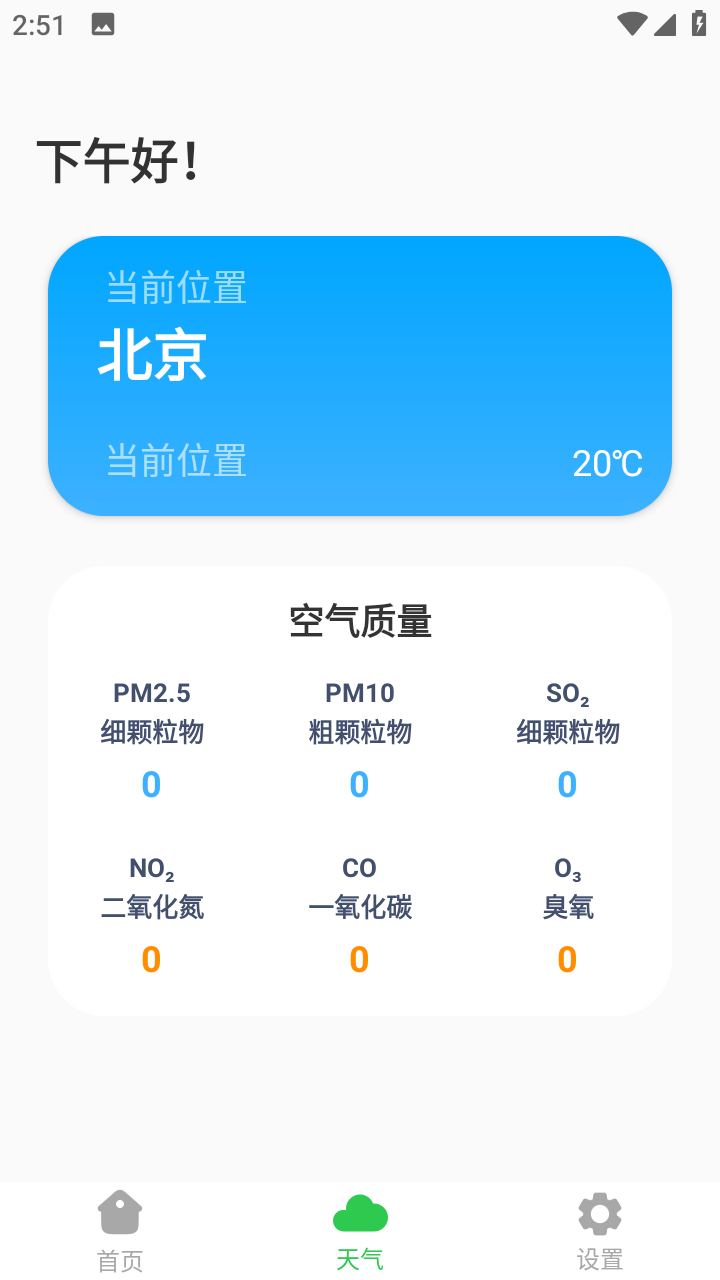The width and height of the screenshot is (720, 1280).
Task: Select the 天气 tab label
Action: 359,1259
